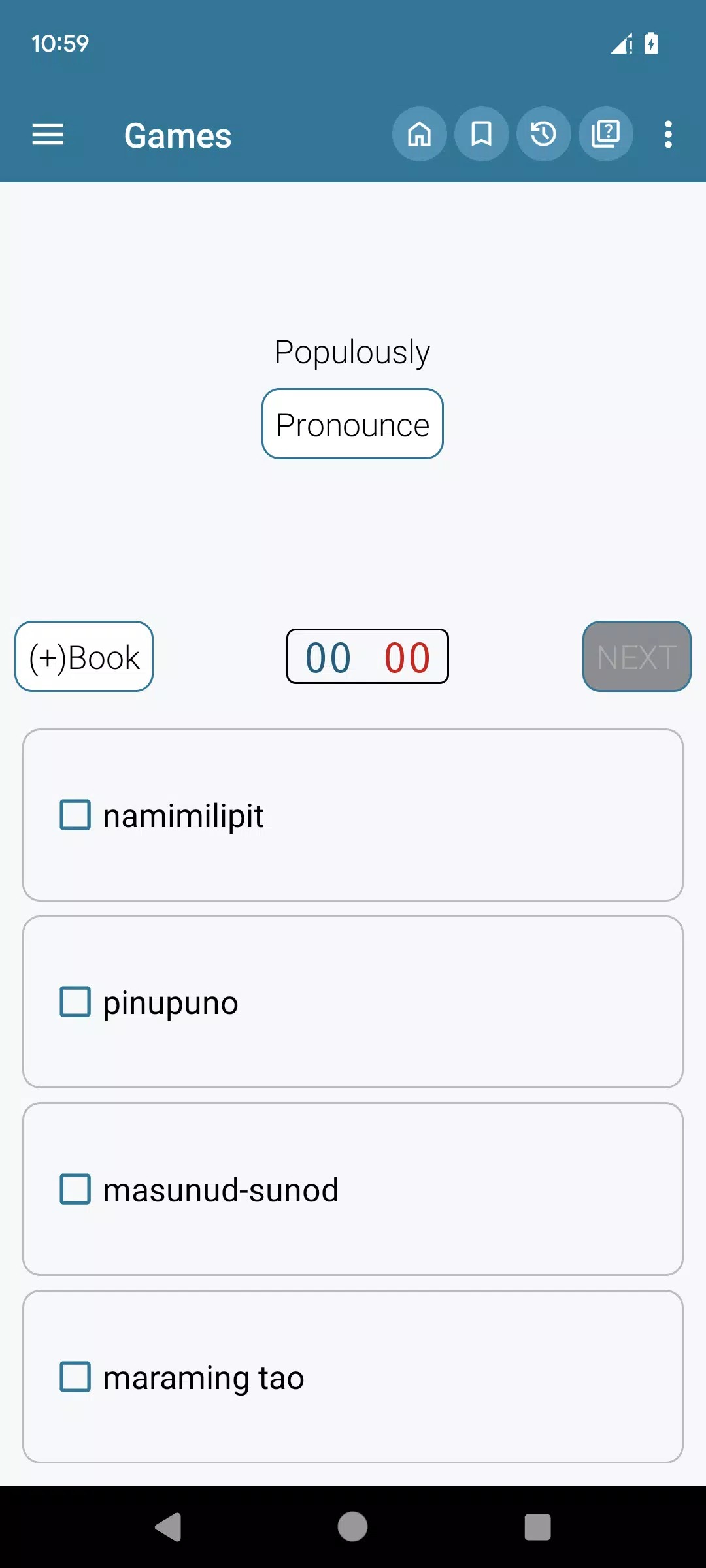The image size is (706, 1568).
Task: Add word with (+)Book button
Action: (x=84, y=657)
